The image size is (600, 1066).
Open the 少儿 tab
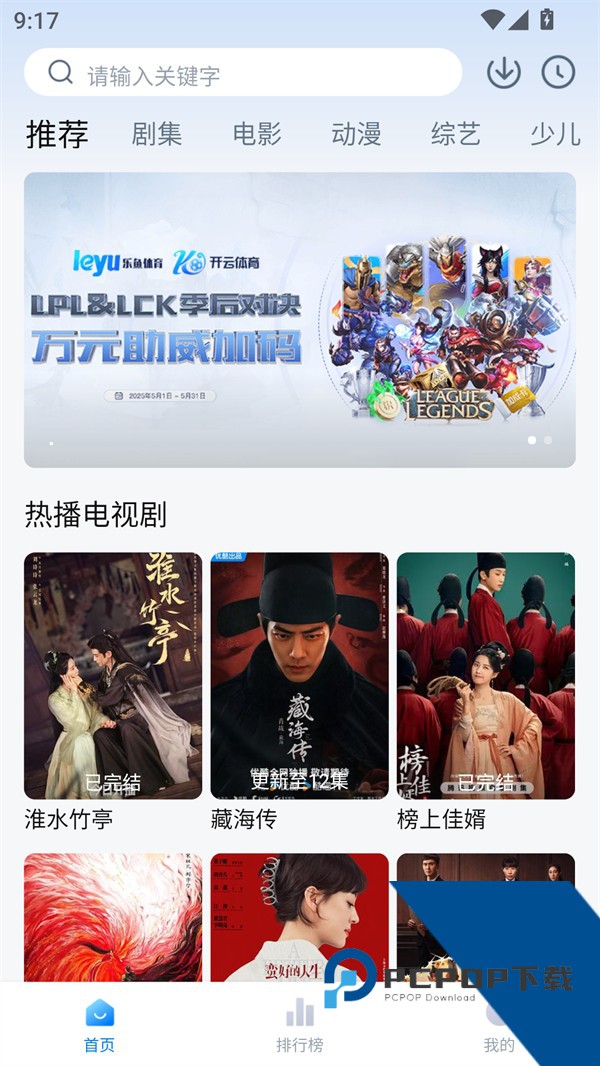click(555, 134)
